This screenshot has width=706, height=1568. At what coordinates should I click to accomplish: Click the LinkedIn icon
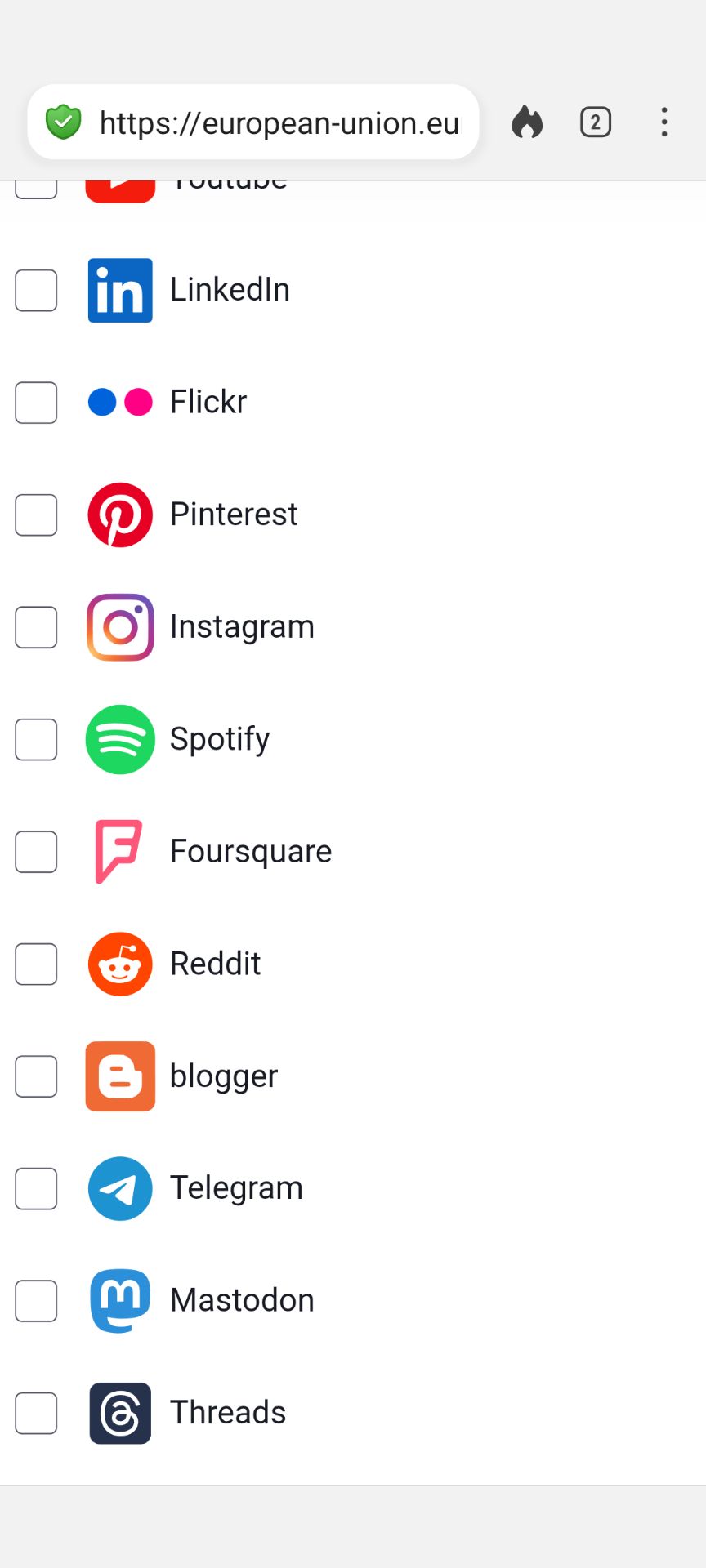tap(119, 290)
